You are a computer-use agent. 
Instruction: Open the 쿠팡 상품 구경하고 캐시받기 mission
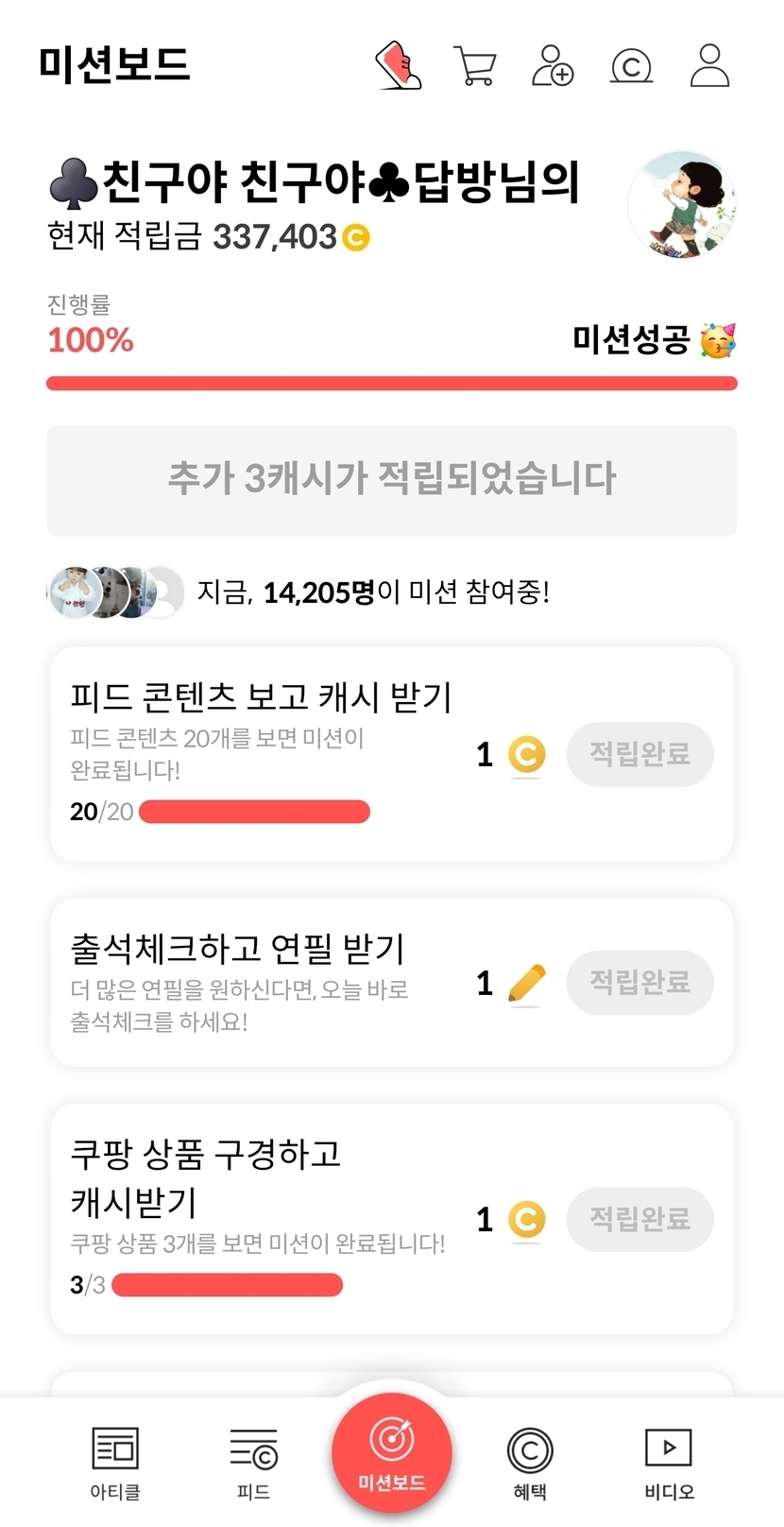pos(392,1219)
